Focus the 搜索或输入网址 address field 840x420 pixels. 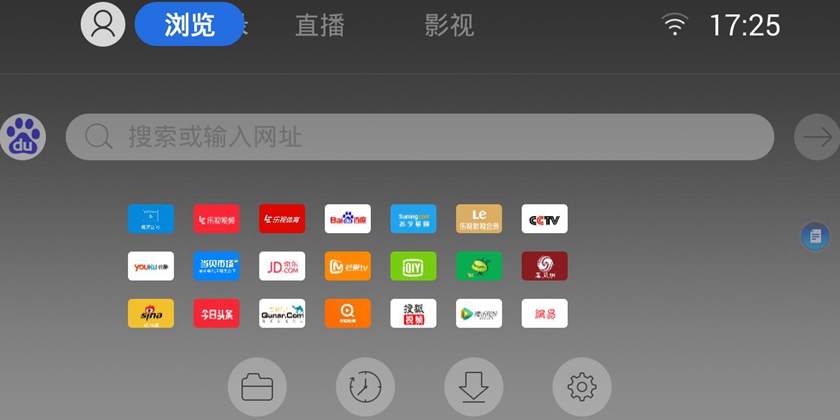(420, 137)
